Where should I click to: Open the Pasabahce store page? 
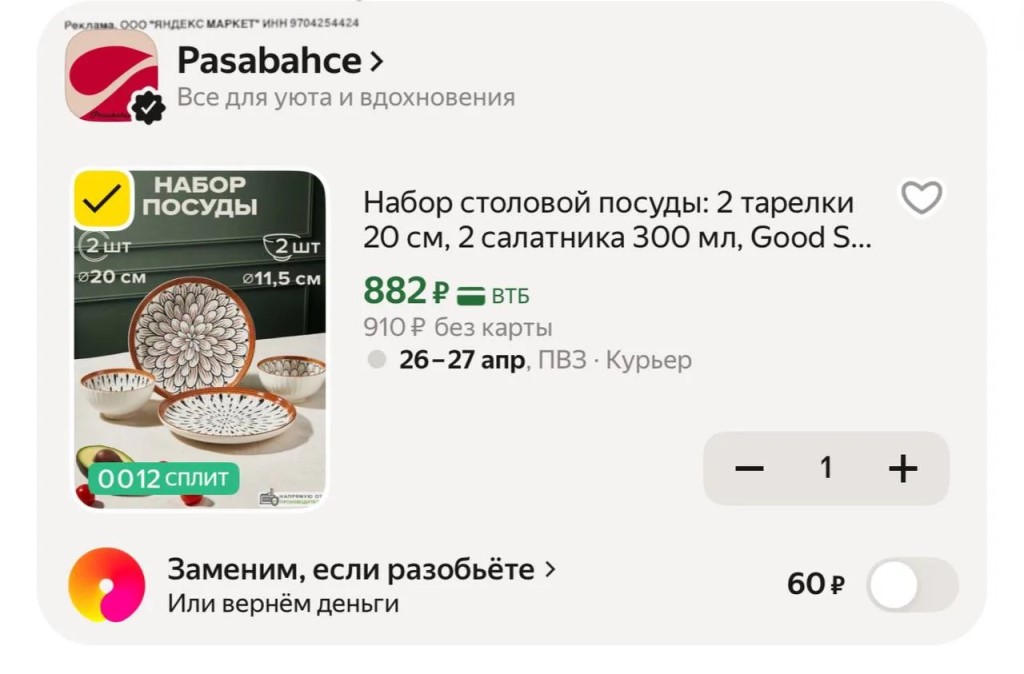point(279,62)
